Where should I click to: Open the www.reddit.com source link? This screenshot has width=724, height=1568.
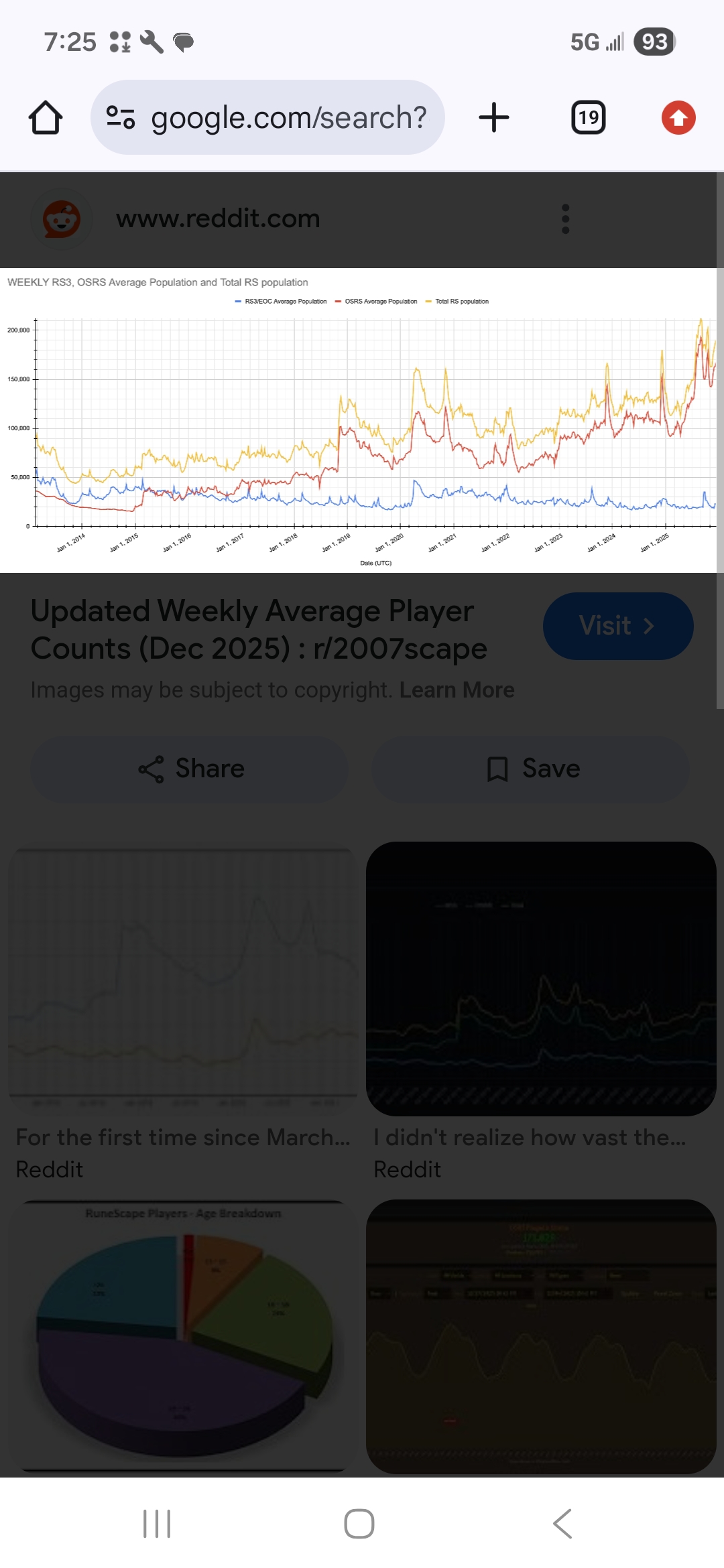click(x=218, y=219)
